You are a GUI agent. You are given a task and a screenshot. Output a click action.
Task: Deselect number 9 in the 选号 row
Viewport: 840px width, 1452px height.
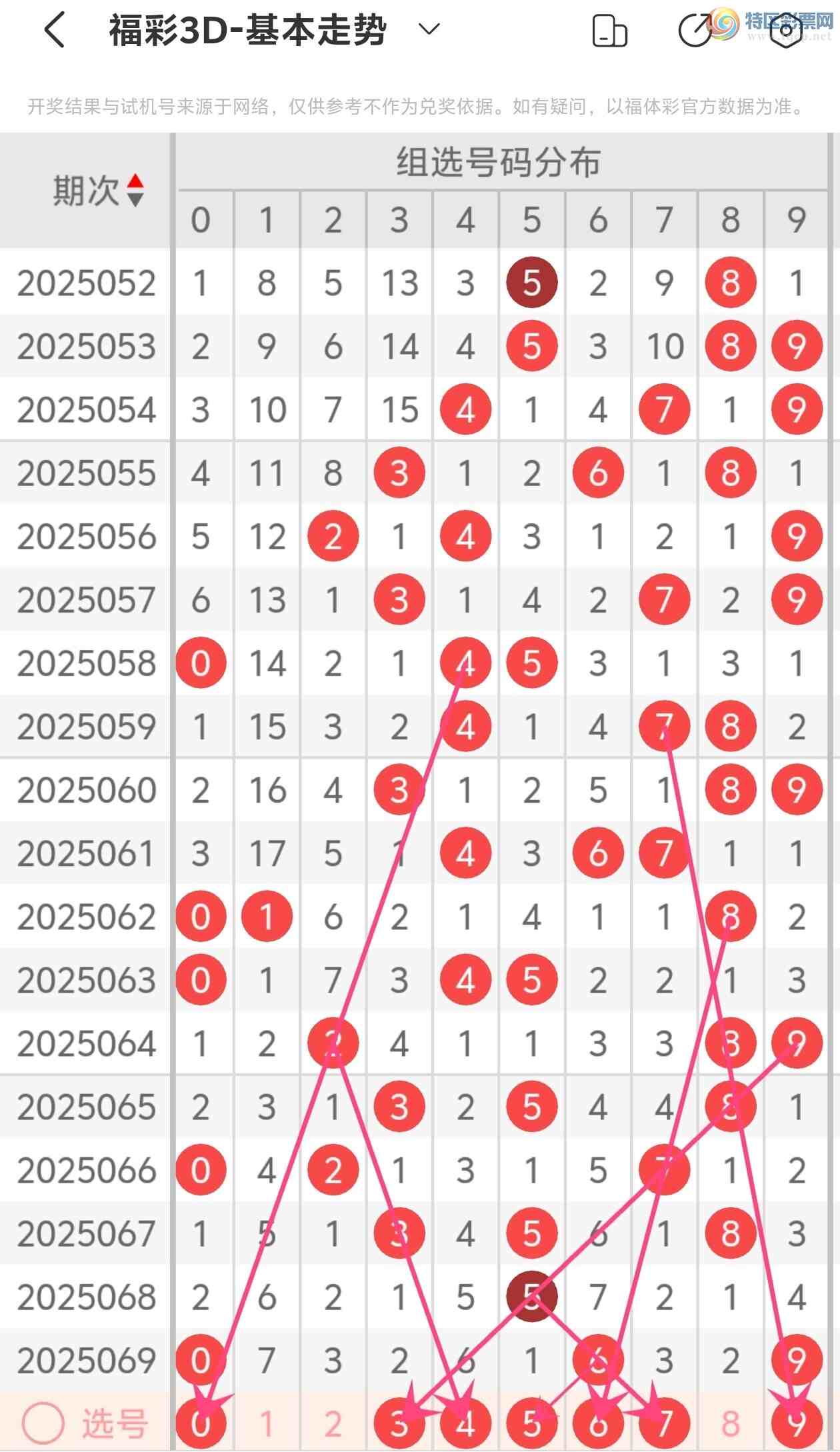(796, 1423)
